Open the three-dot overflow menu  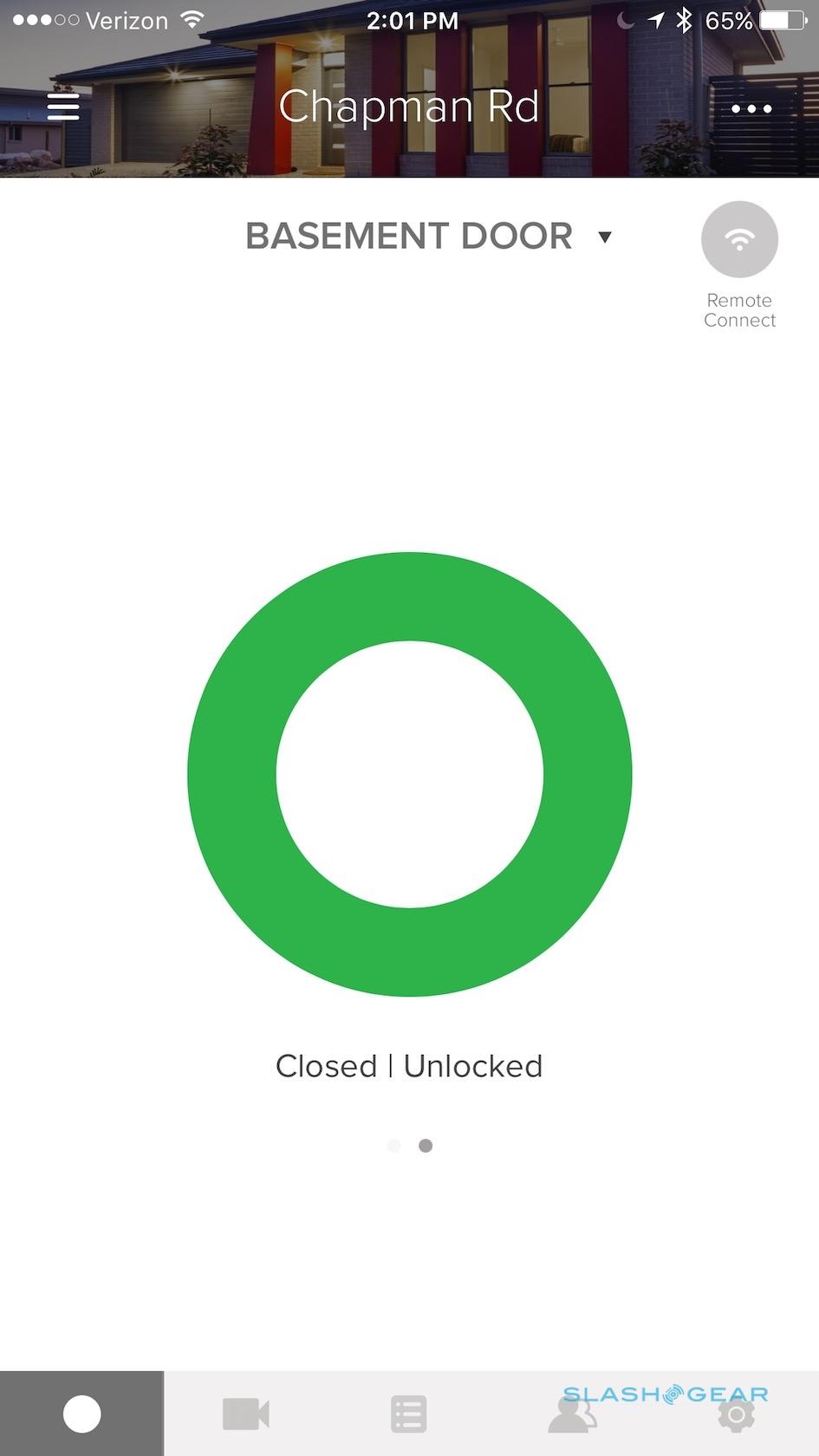pyautogui.click(x=751, y=108)
